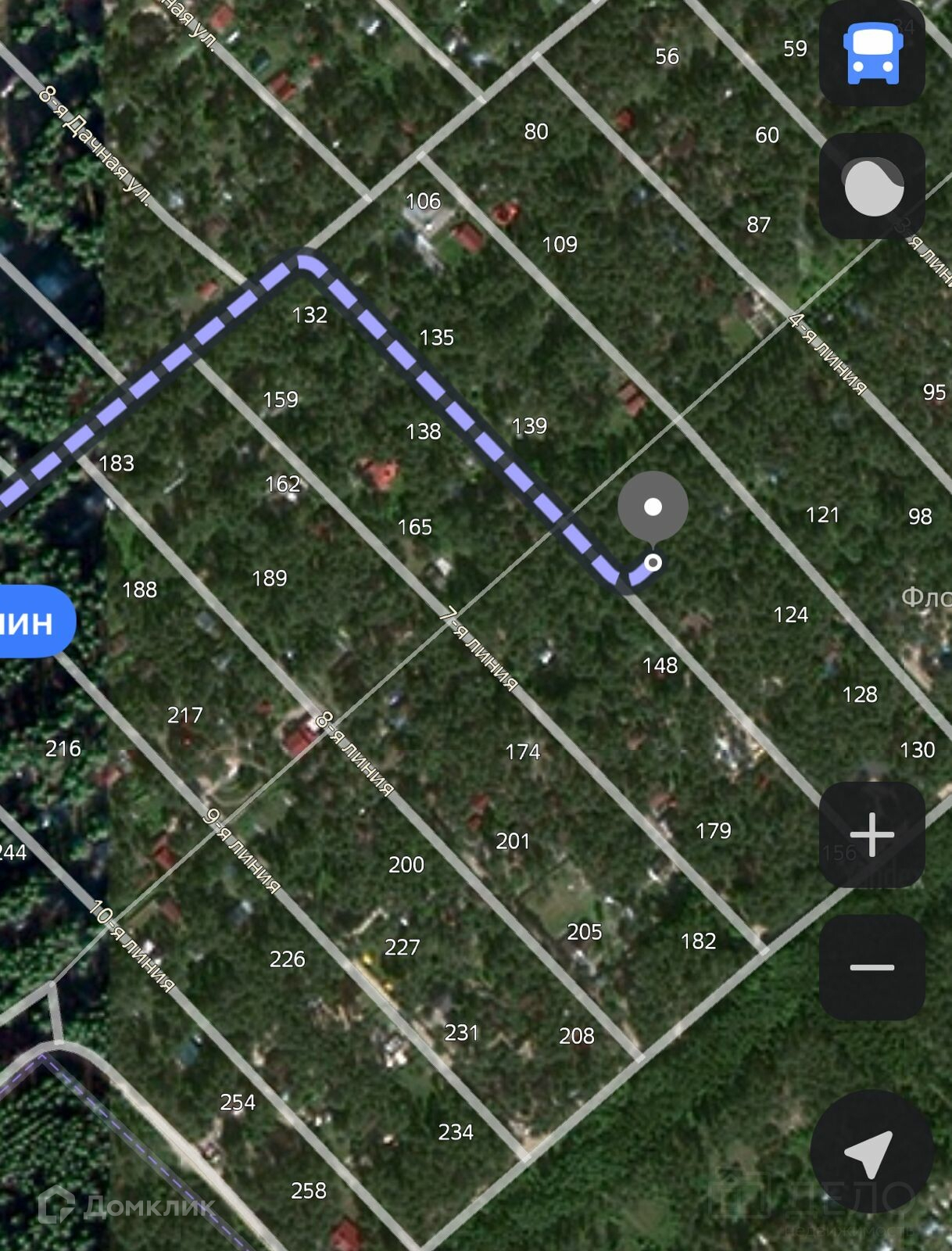Select the gray destination pin marker
This screenshot has height=1251, width=952.
[x=653, y=508]
